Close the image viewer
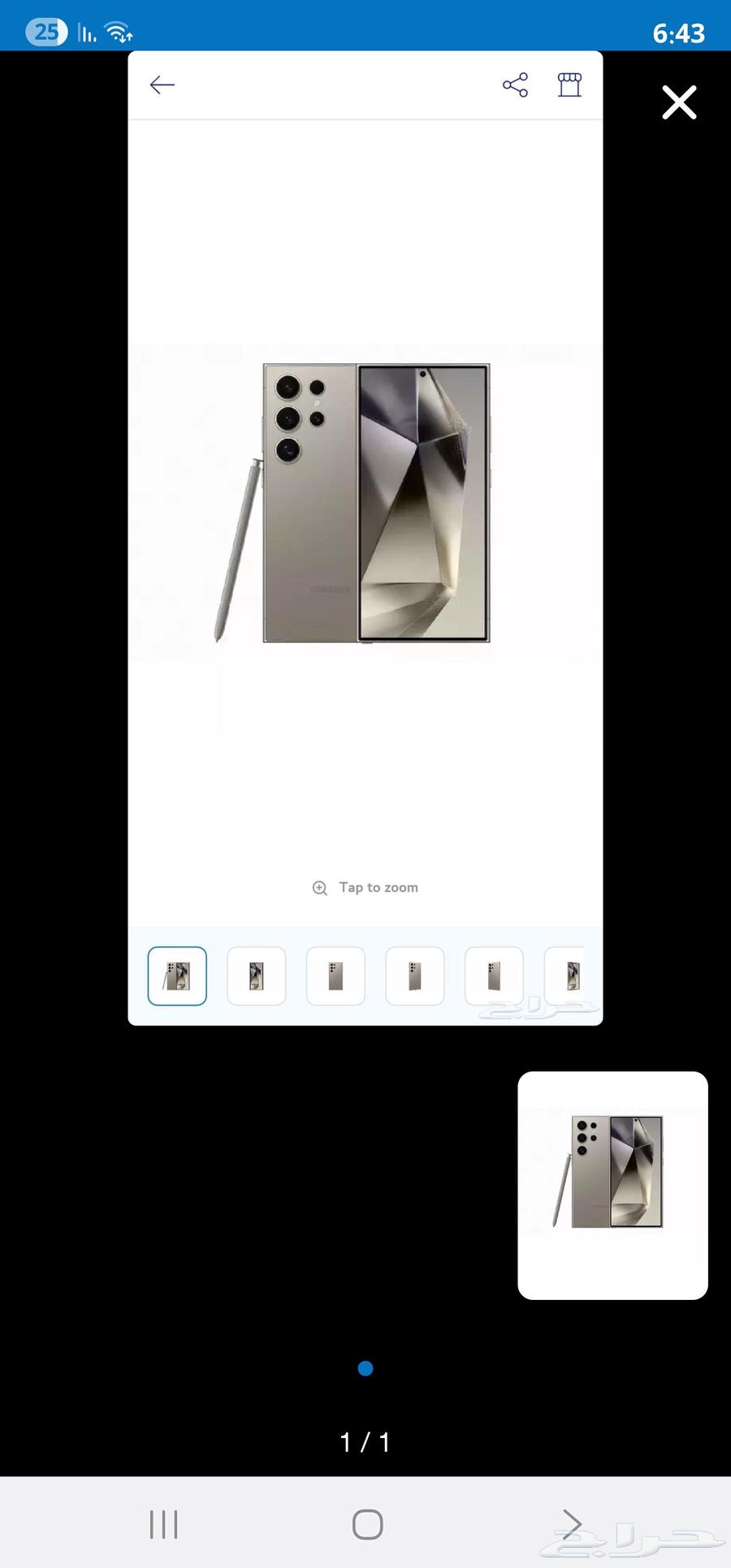This screenshot has width=731, height=1568. point(679,102)
